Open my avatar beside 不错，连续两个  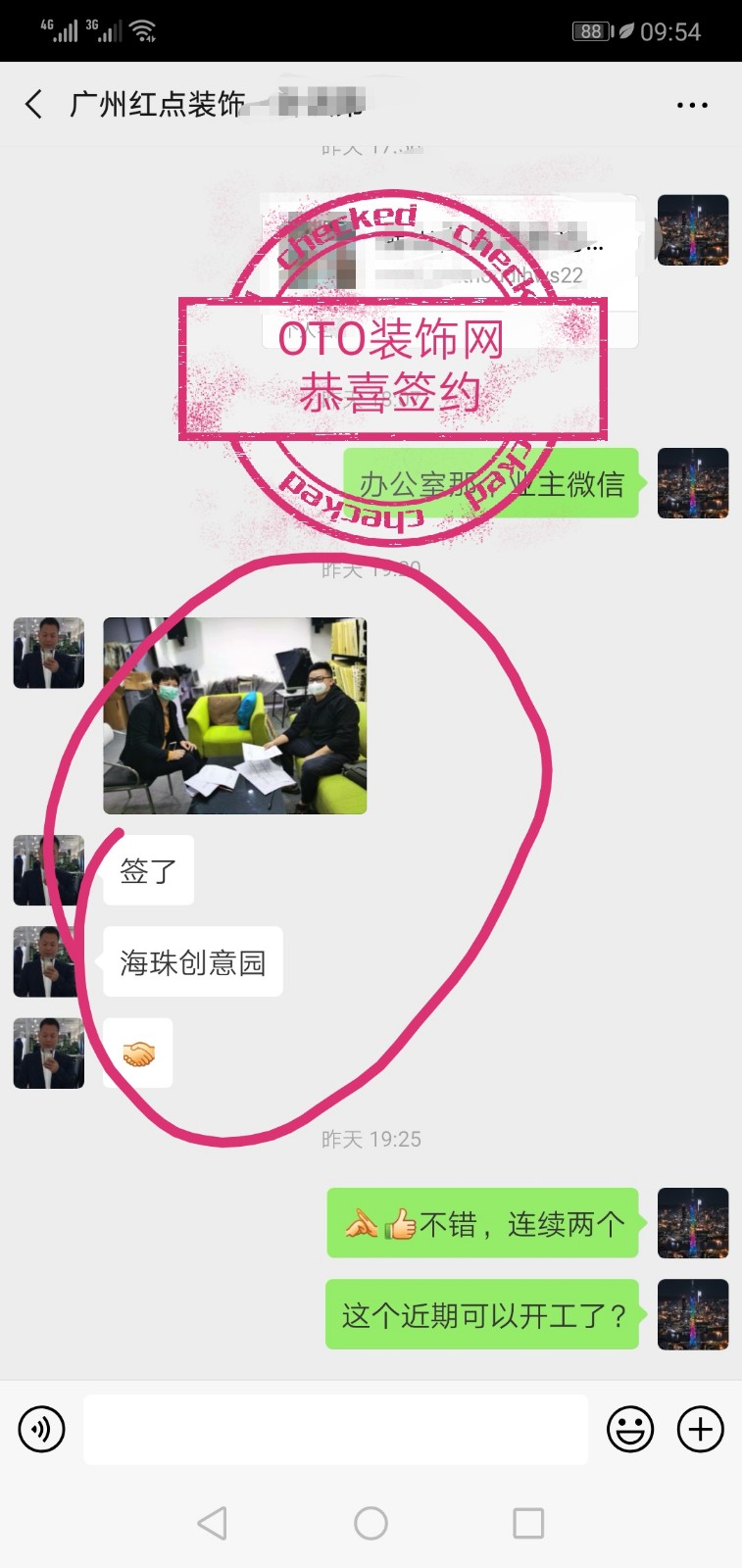[x=692, y=1223]
